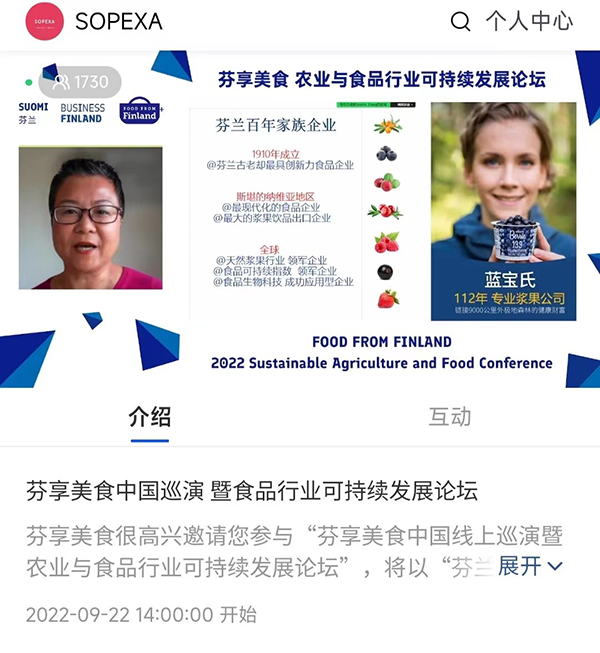The width and height of the screenshot is (600, 653).
Task: Select the 介绍 tab
Action: [x=150, y=417]
